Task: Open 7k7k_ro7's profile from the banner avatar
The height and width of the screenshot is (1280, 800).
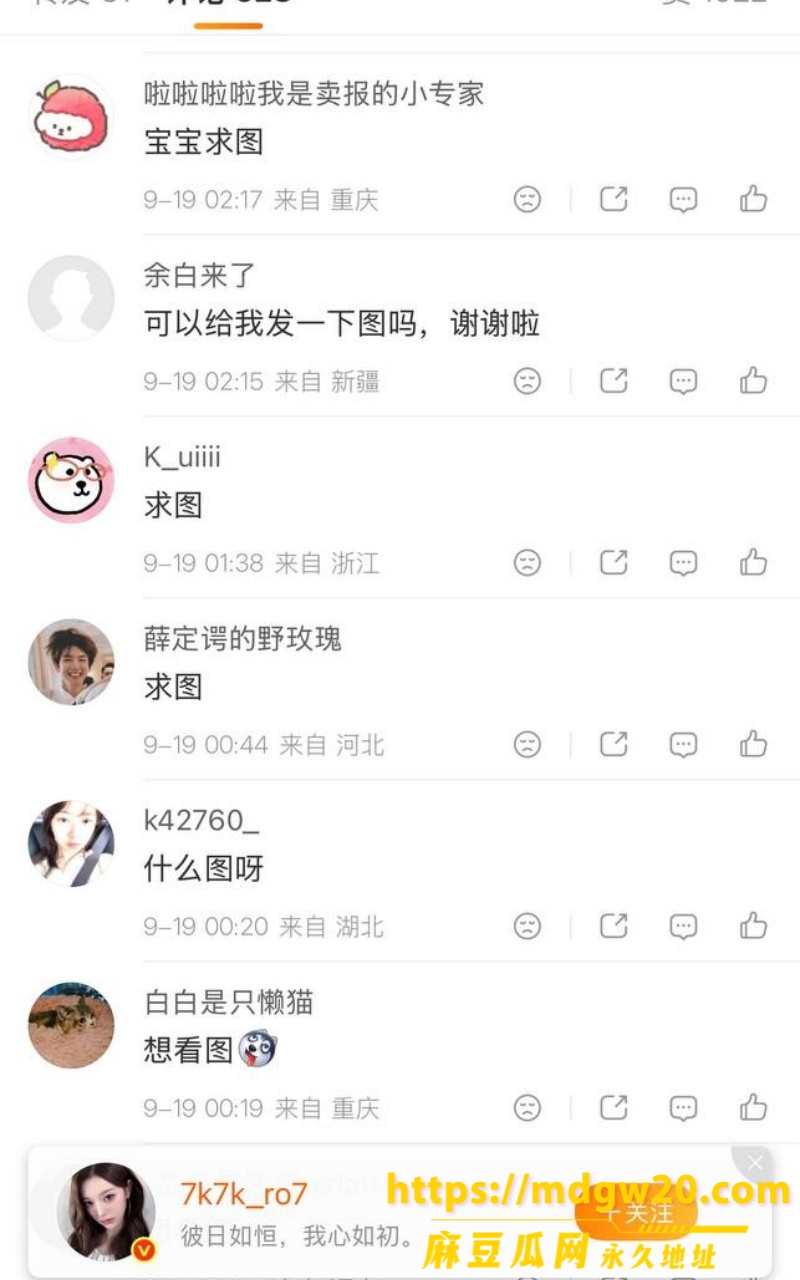Action: [105, 1212]
